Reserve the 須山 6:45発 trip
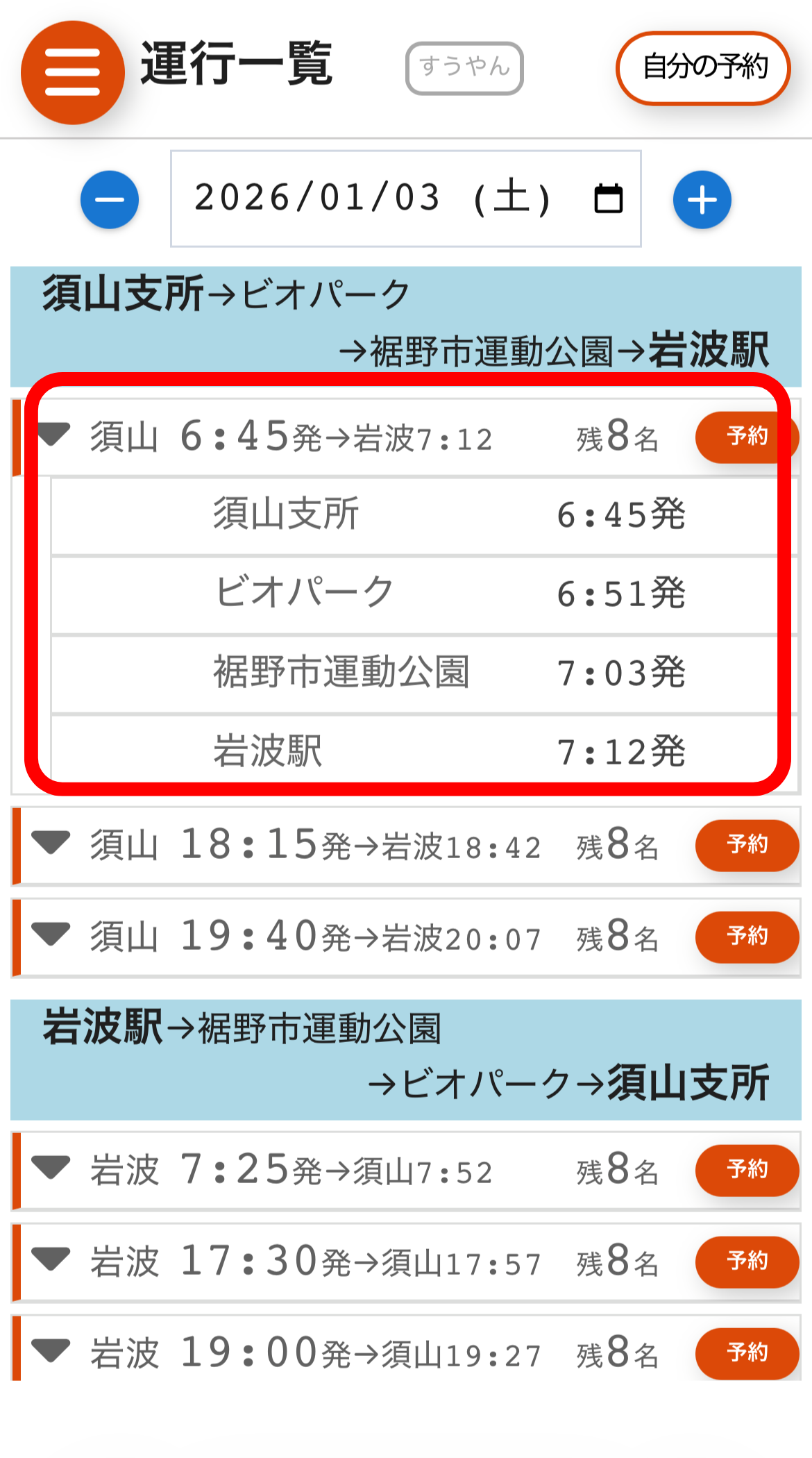Image resolution: width=812 pixels, height=1458 pixels. click(x=746, y=437)
